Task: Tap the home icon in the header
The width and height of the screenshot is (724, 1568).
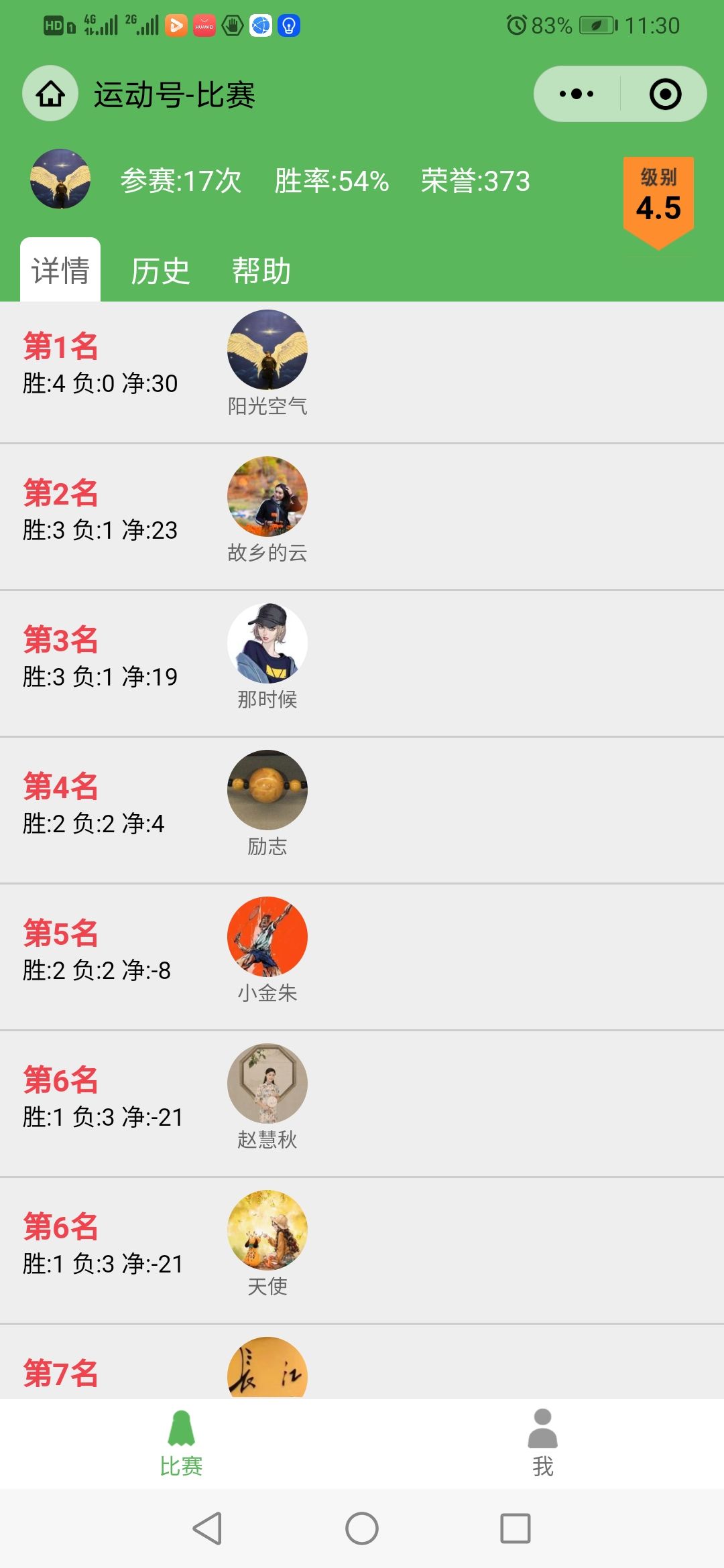Action: click(x=50, y=94)
